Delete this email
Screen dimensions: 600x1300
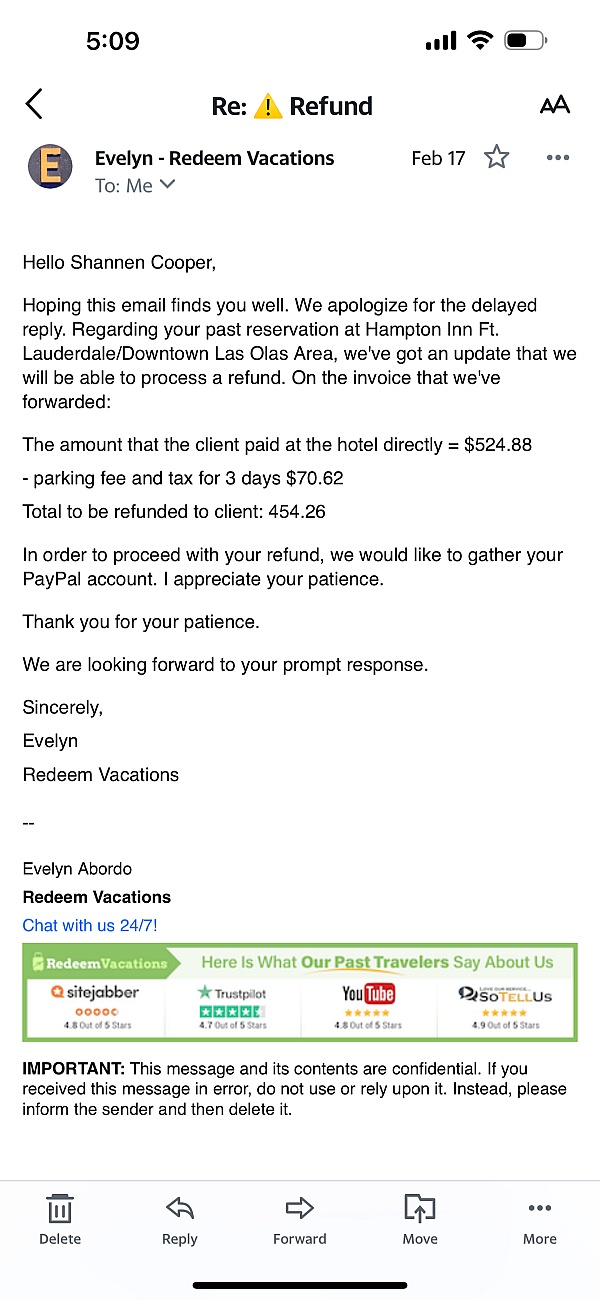(x=60, y=1220)
